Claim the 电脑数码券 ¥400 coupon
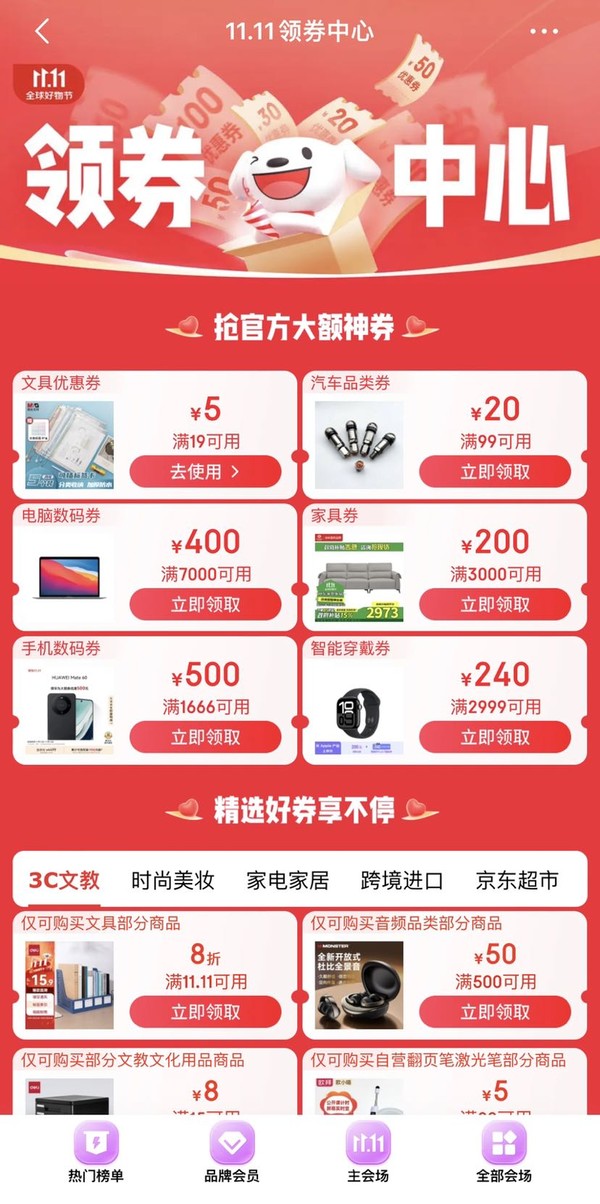This screenshot has height=1204, width=600. (205, 604)
